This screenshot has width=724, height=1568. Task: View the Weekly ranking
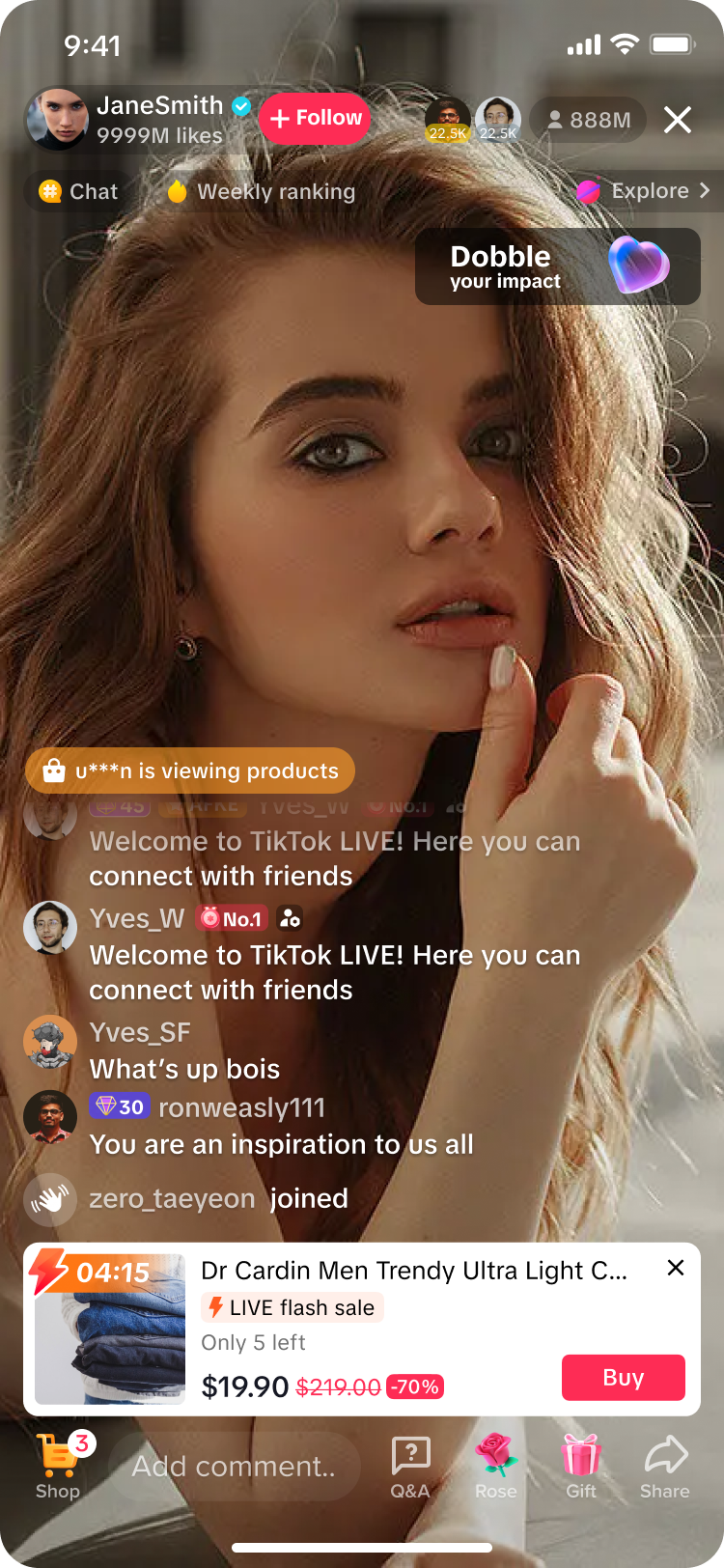261,191
